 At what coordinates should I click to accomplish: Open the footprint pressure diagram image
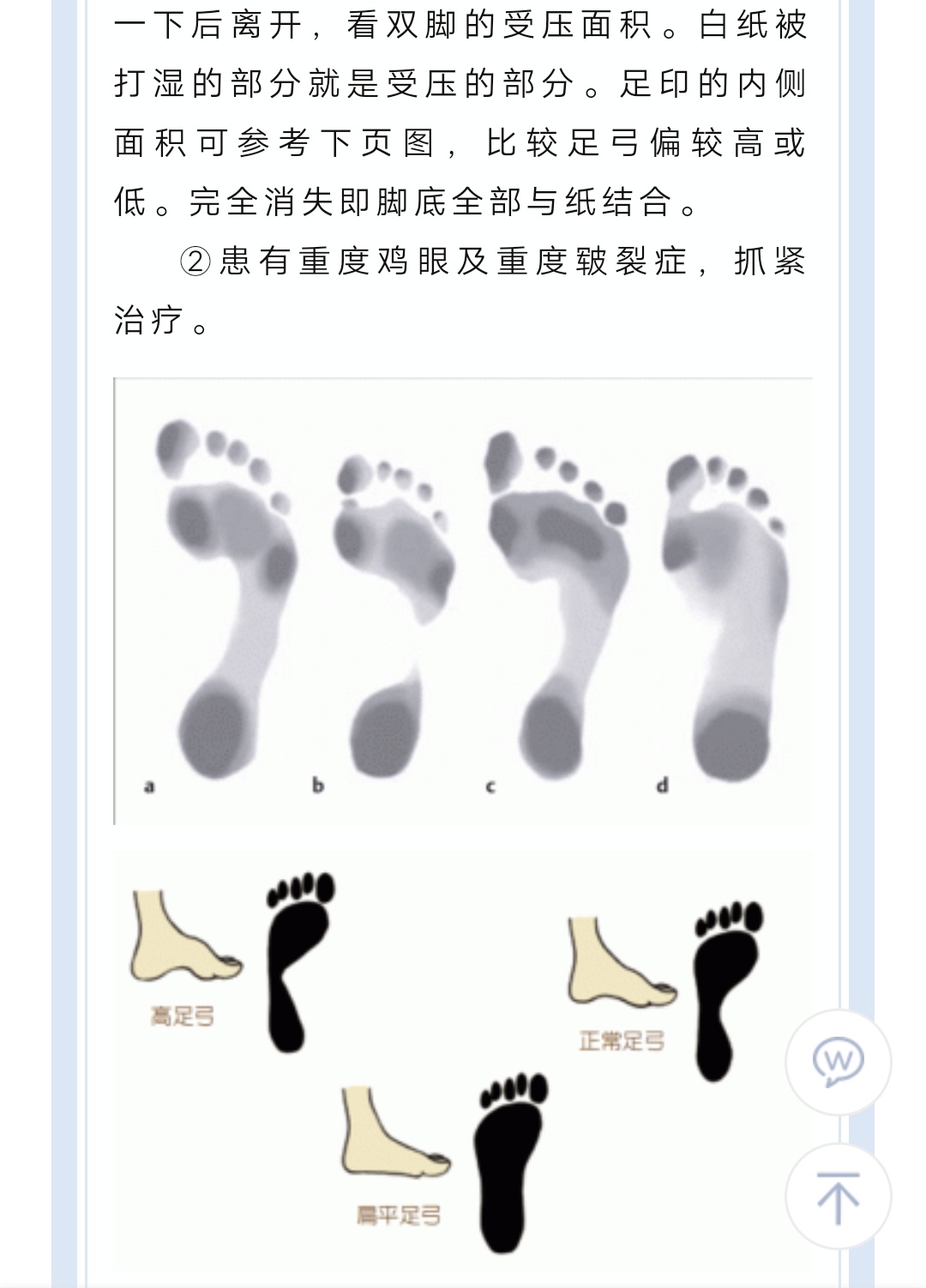[x=463, y=600]
